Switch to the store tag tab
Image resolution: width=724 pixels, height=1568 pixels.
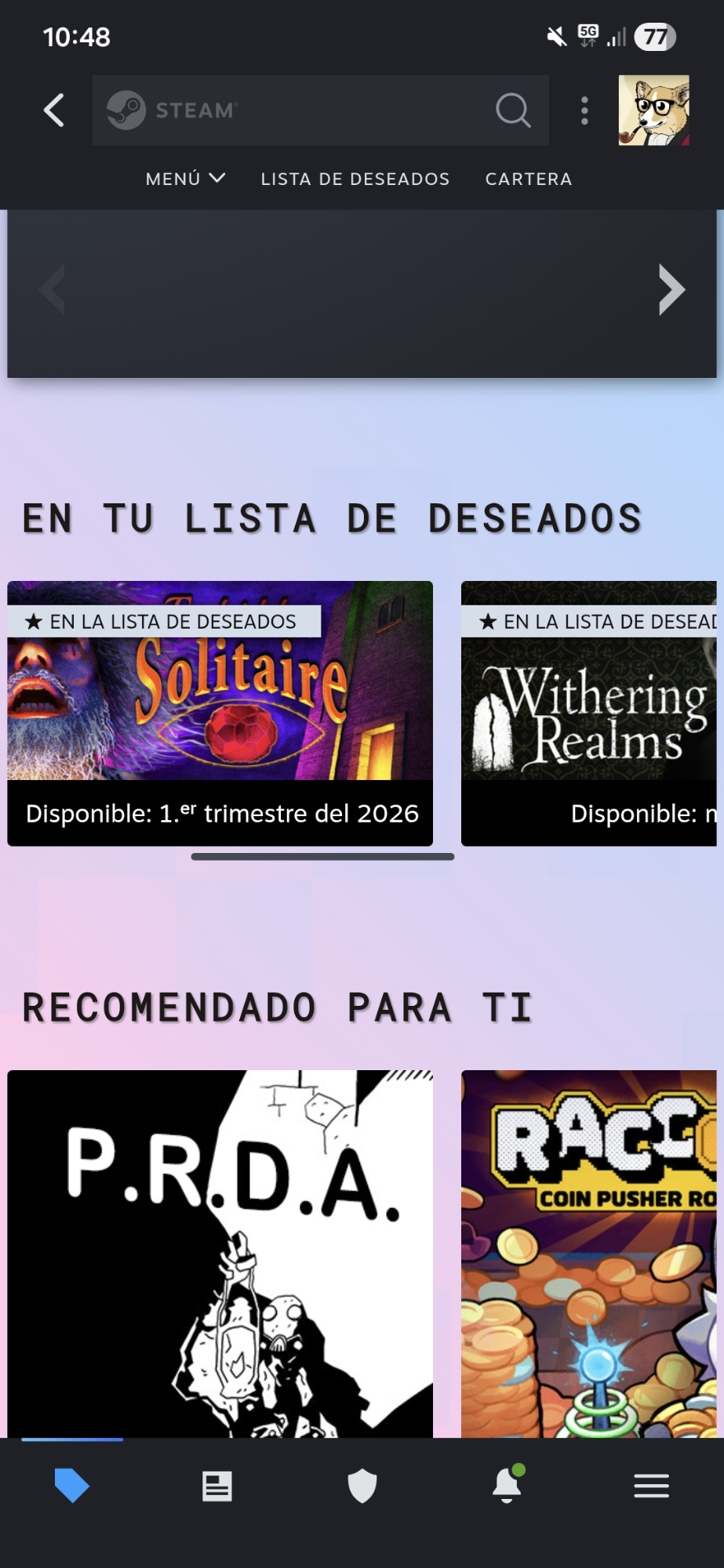coord(71,1486)
